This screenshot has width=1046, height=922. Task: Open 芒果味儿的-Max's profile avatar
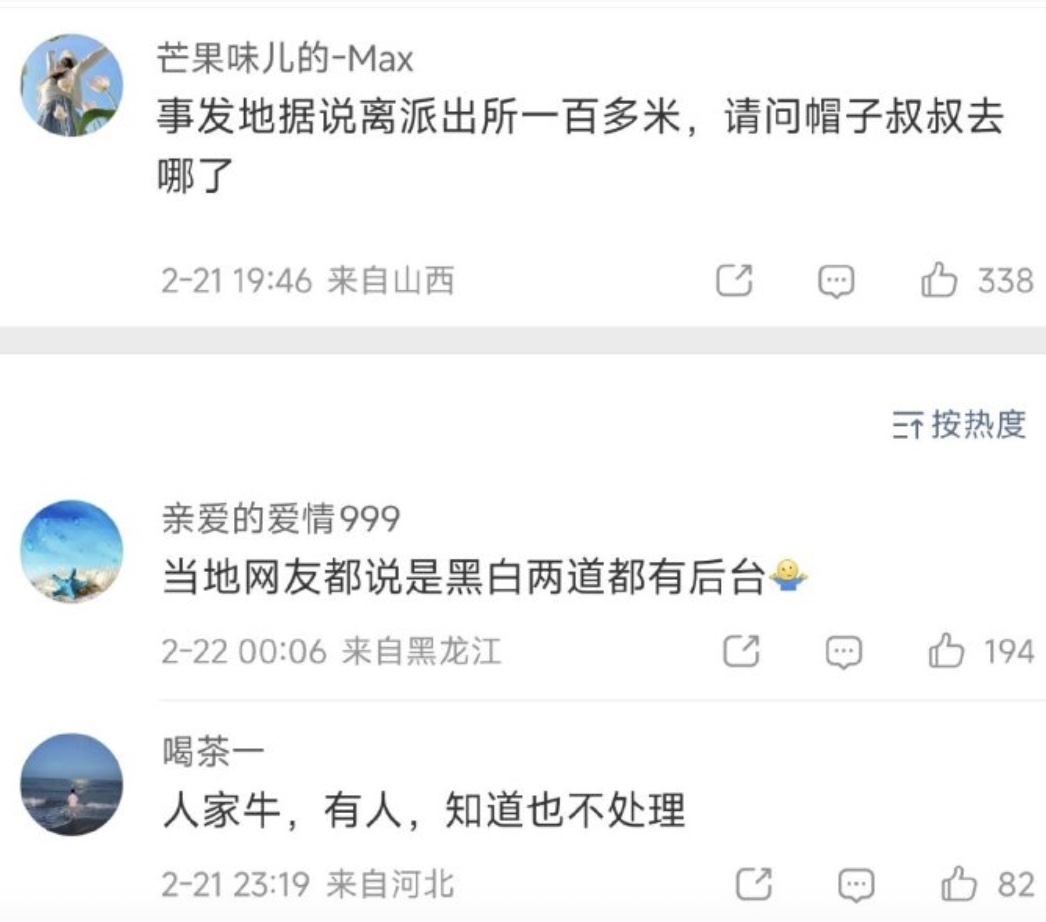(72, 85)
